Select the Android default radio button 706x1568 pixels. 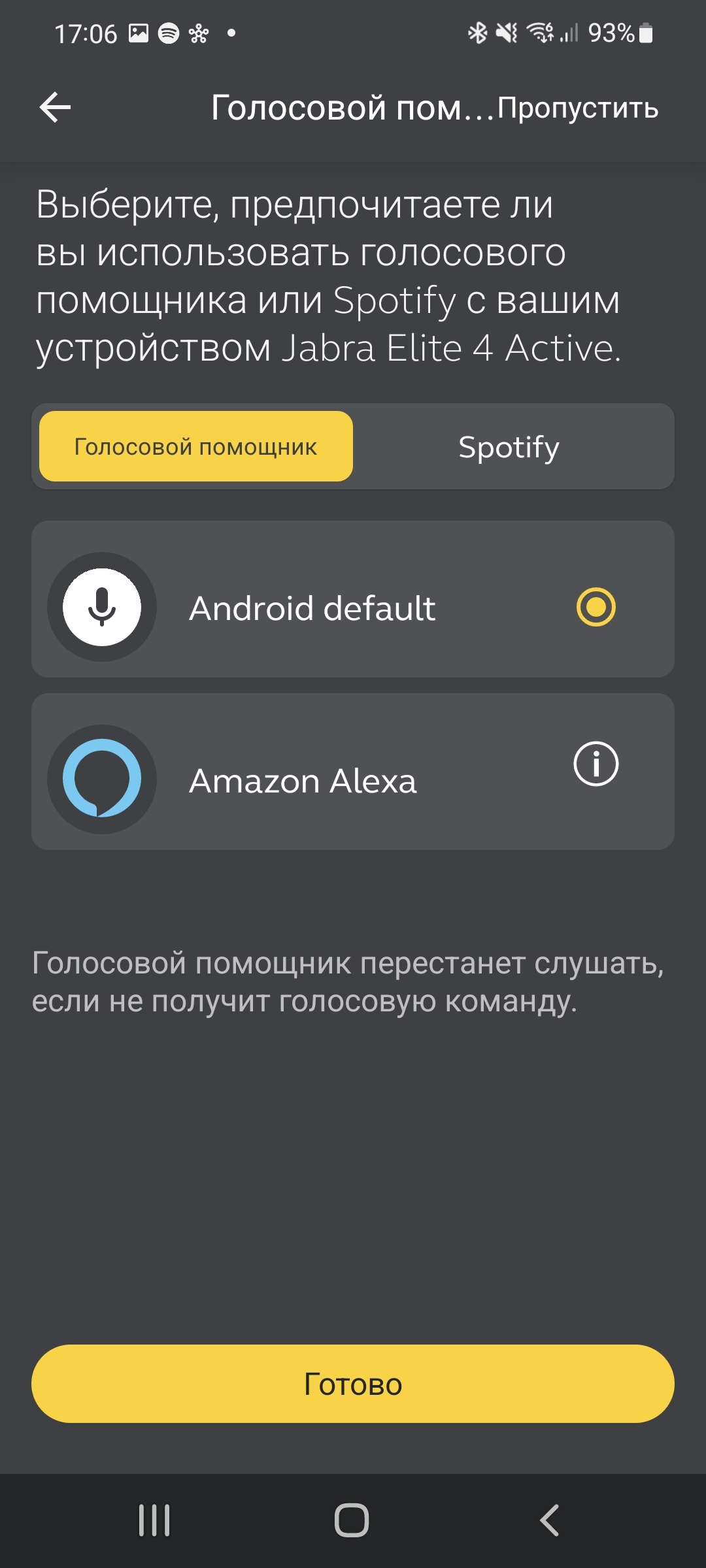(596, 607)
